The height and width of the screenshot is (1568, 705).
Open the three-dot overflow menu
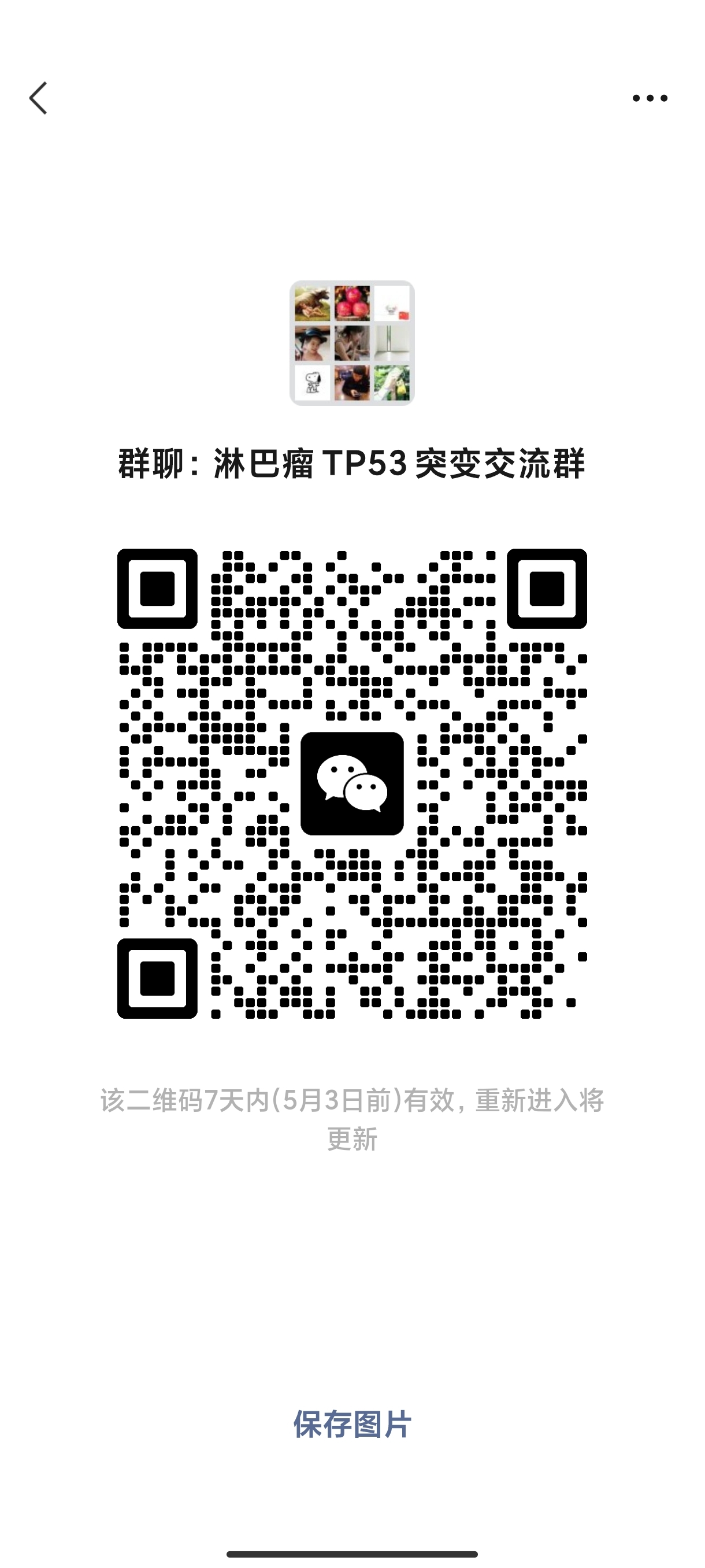tap(650, 98)
